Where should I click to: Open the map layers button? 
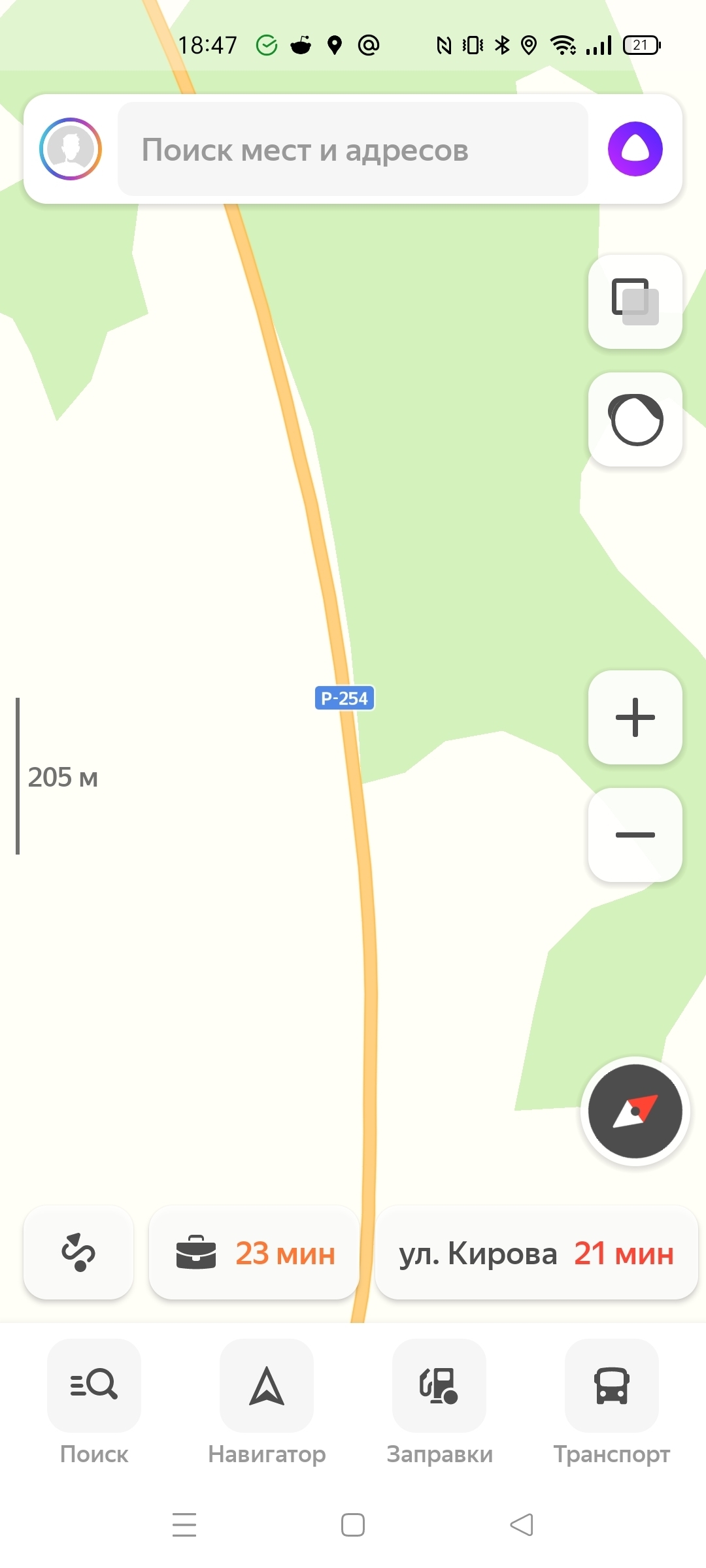click(x=635, y=302)
